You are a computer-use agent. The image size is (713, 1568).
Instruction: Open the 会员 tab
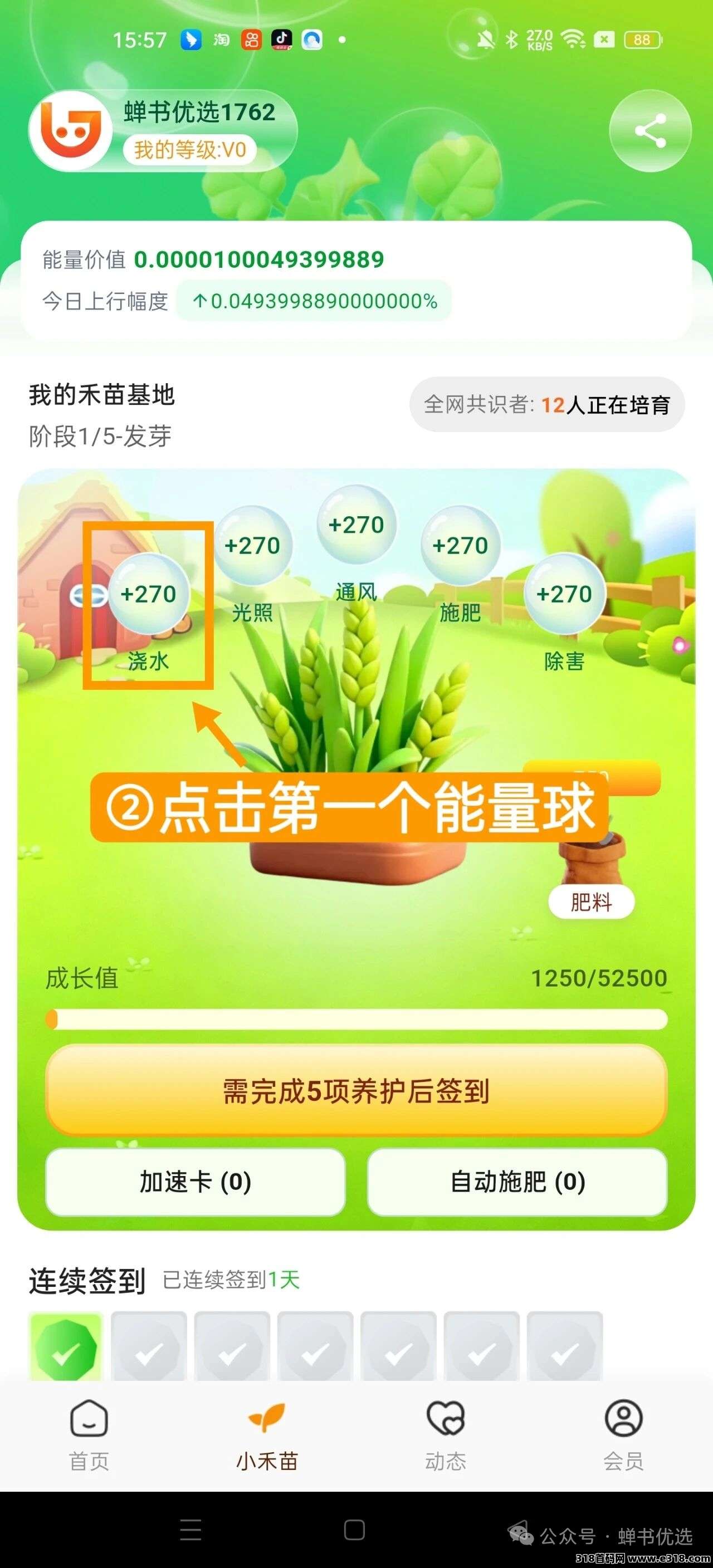(x=623, y=1433)
